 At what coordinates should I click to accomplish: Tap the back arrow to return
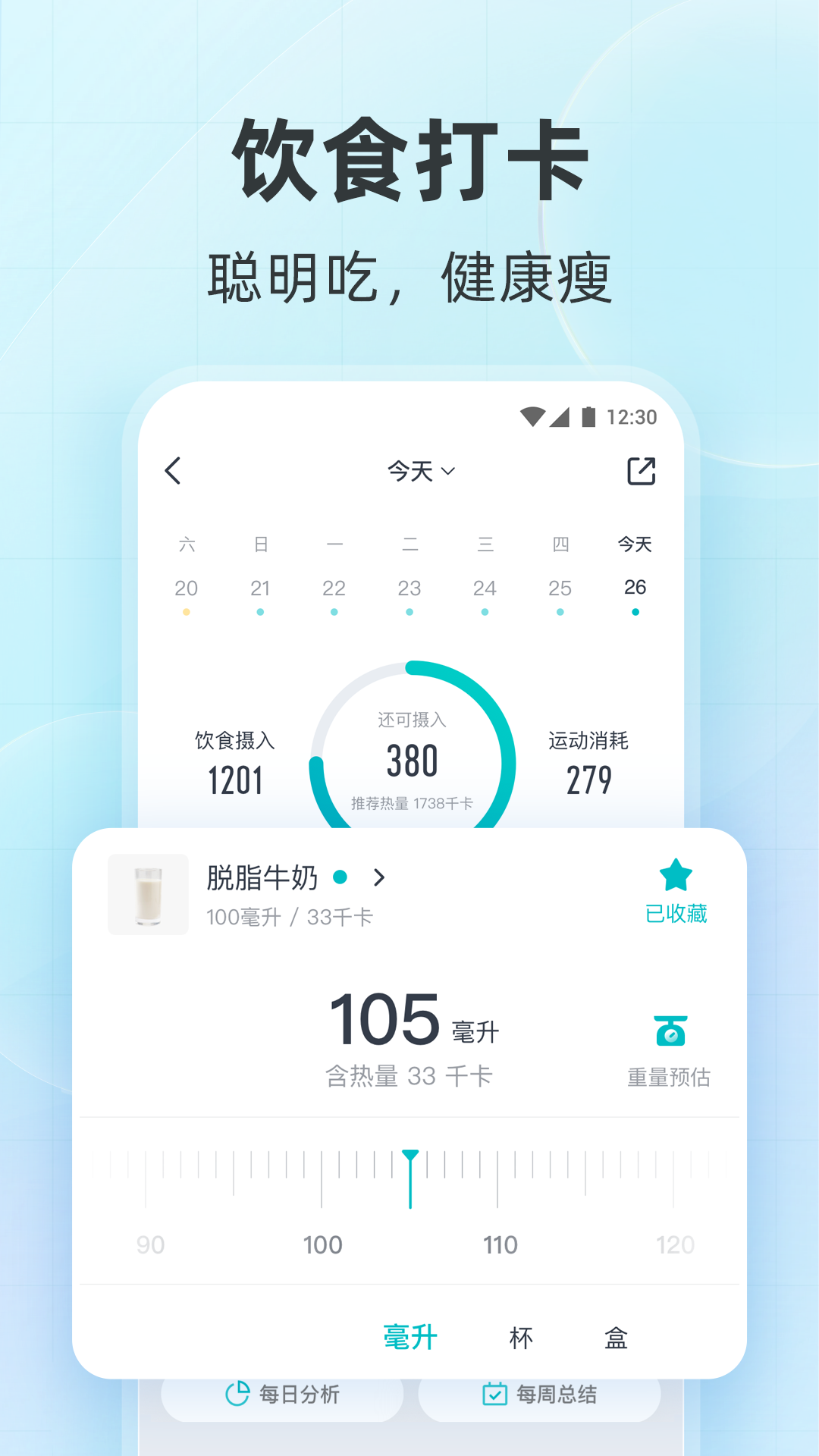[174, 471]
